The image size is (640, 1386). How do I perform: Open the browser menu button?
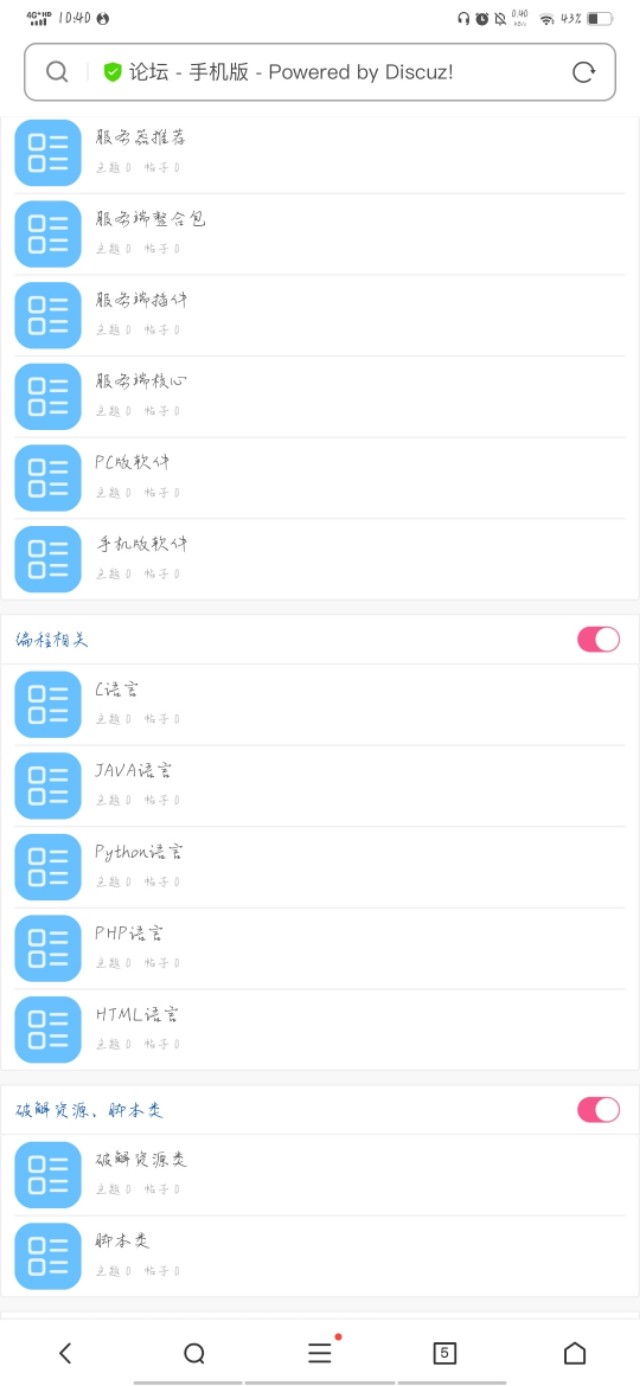320,1353
